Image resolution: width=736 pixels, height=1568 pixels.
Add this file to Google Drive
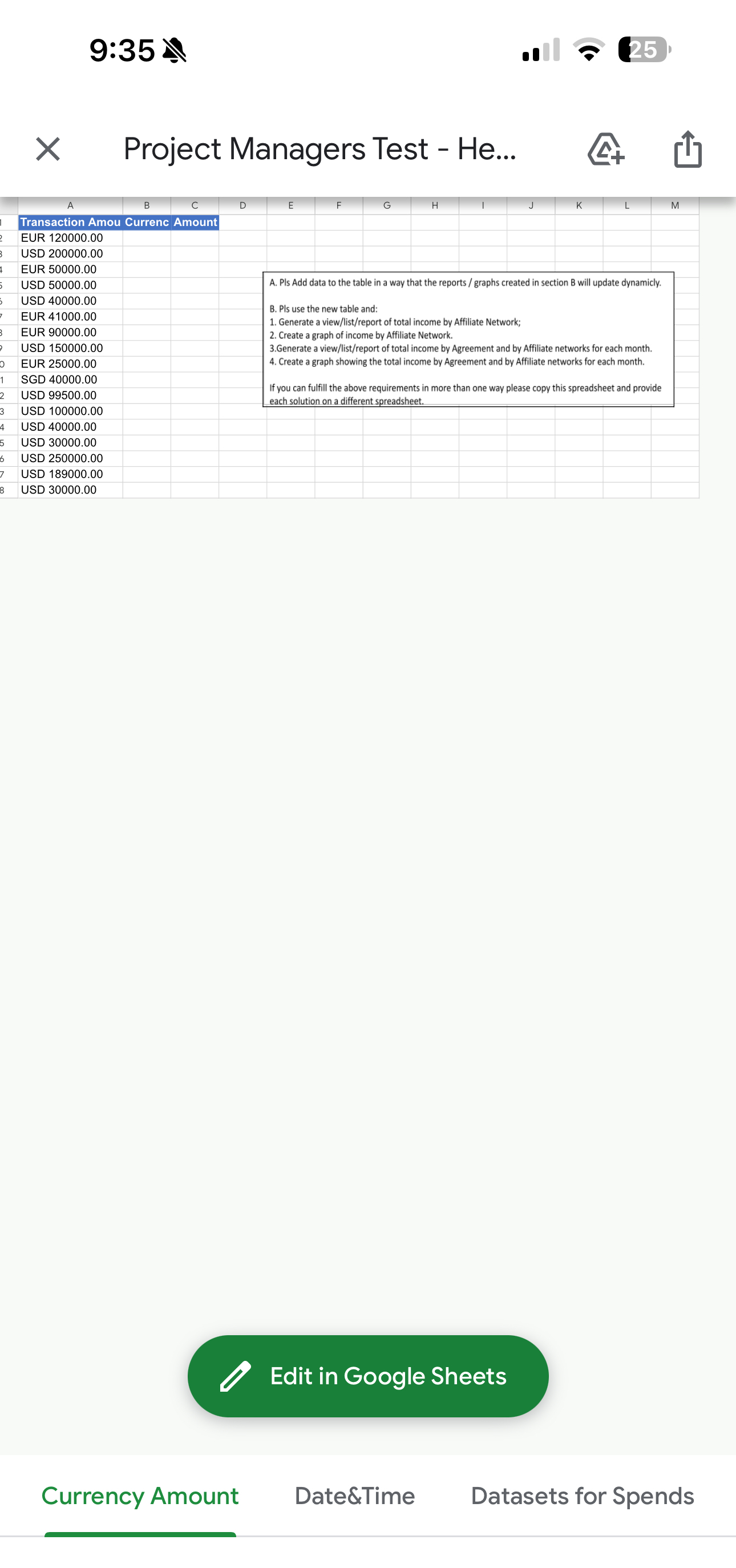point(605,149)
